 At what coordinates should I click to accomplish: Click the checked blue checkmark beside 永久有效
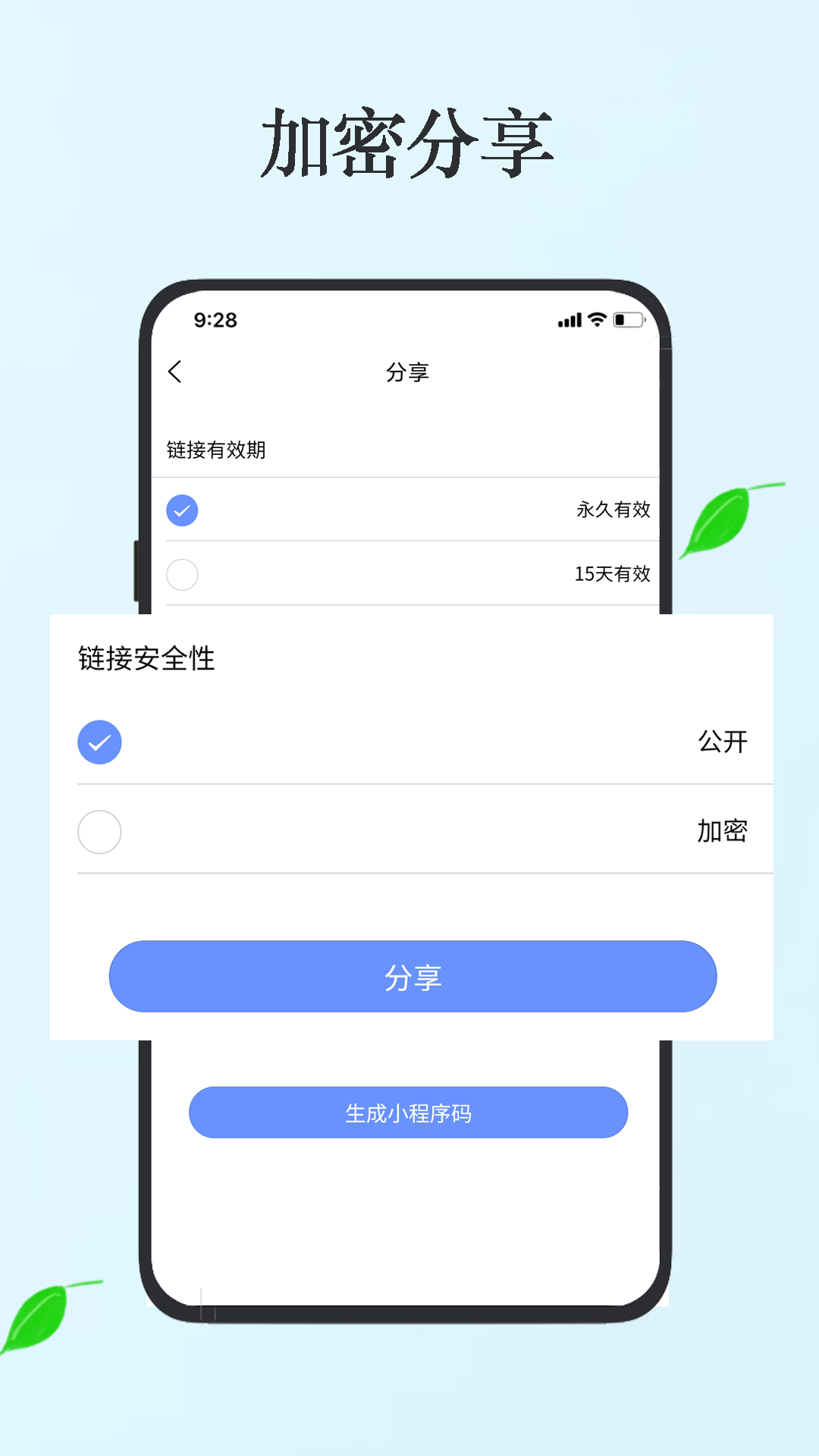tap(182, 510)
